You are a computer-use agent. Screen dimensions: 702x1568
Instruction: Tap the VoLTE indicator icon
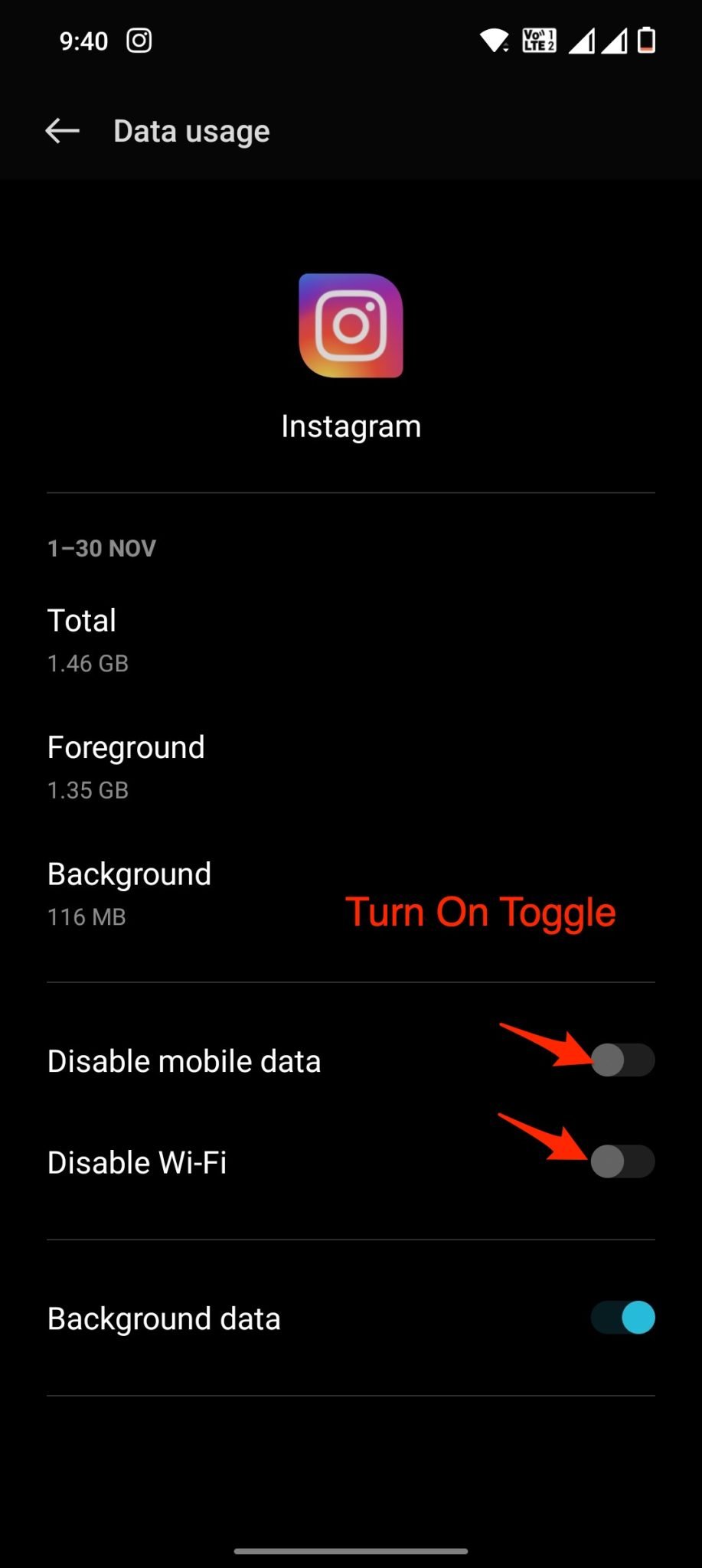[x=539, y=40]
